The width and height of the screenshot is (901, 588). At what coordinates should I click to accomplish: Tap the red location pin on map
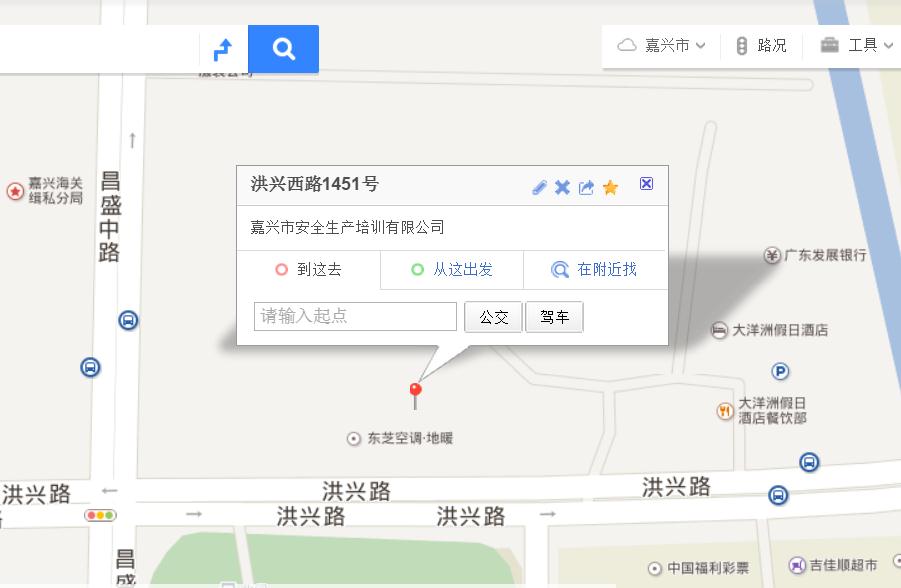[415, 391]
